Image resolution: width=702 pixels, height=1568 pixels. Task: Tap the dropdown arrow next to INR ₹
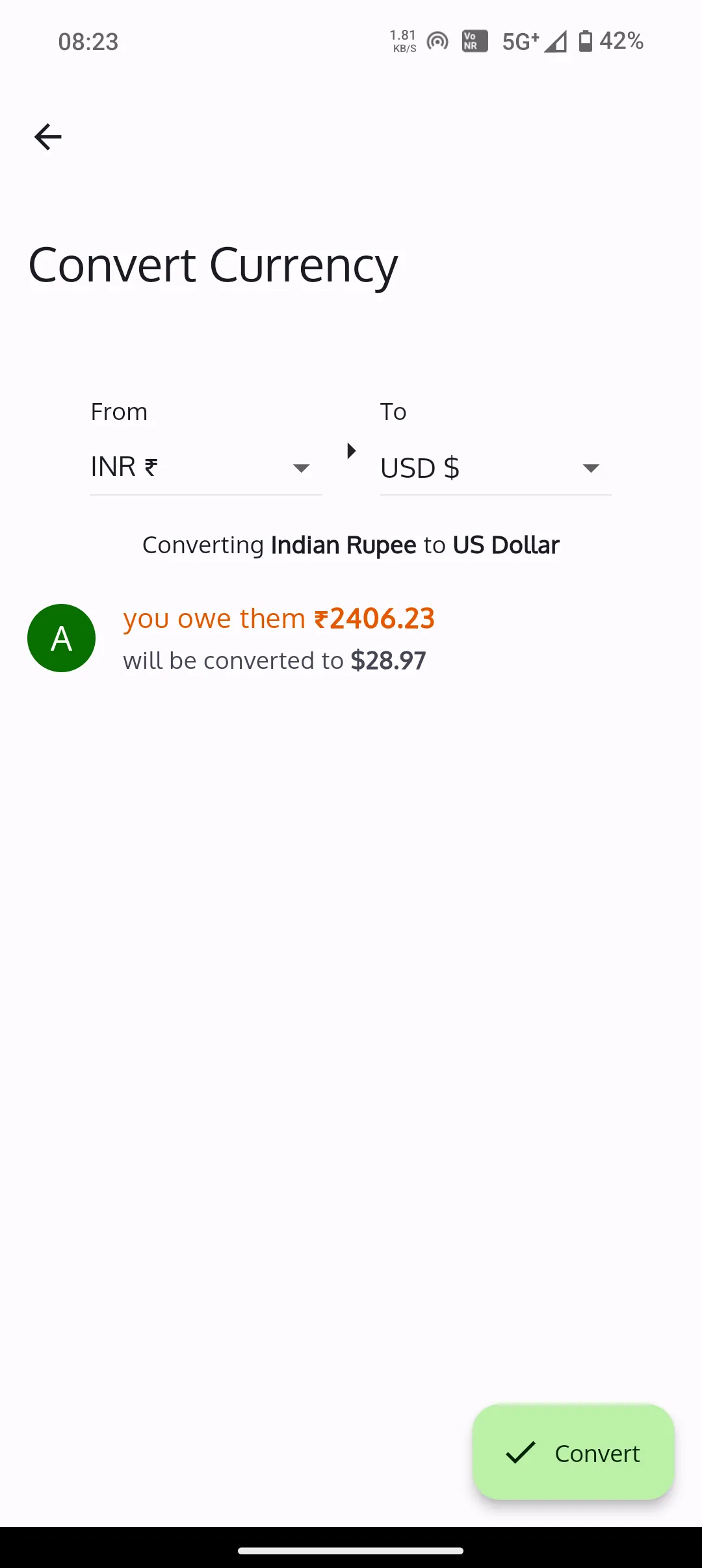tap(301, 468)
